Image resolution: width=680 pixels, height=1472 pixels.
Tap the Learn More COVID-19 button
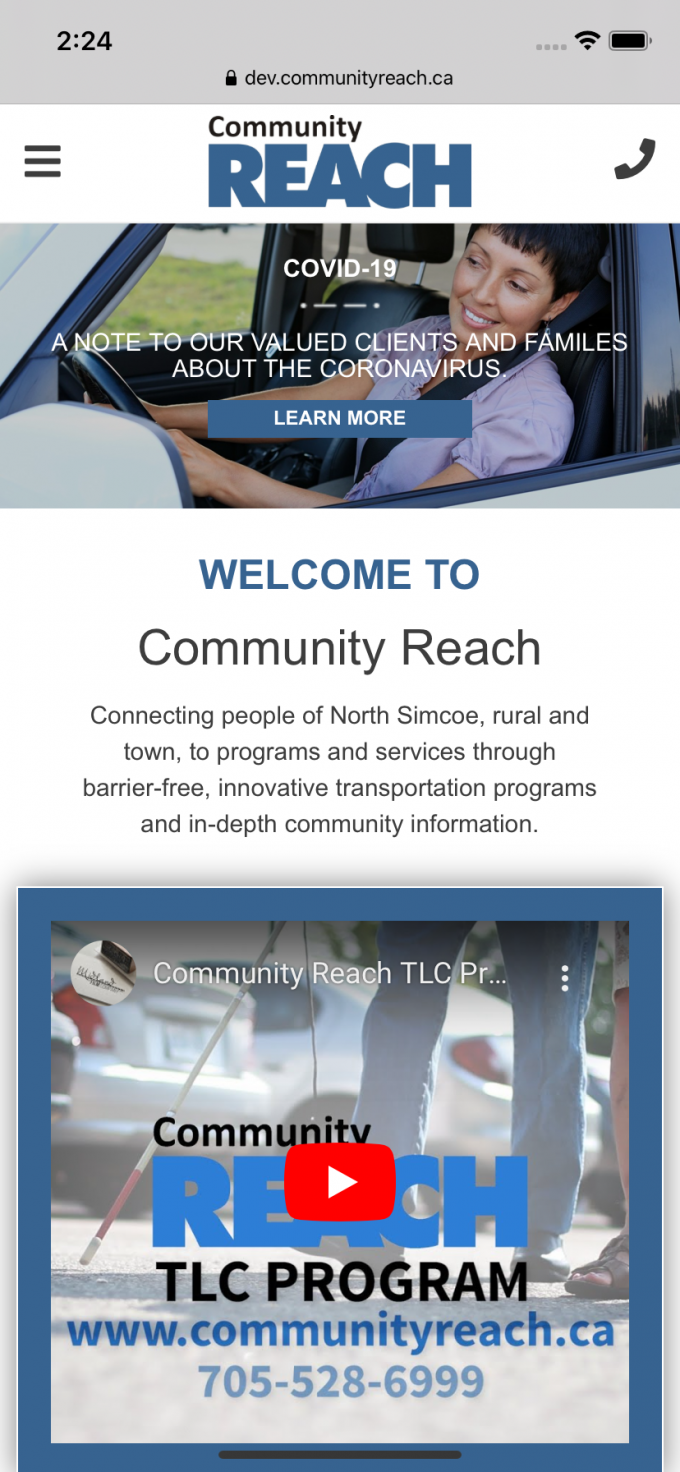pos(340,418)
